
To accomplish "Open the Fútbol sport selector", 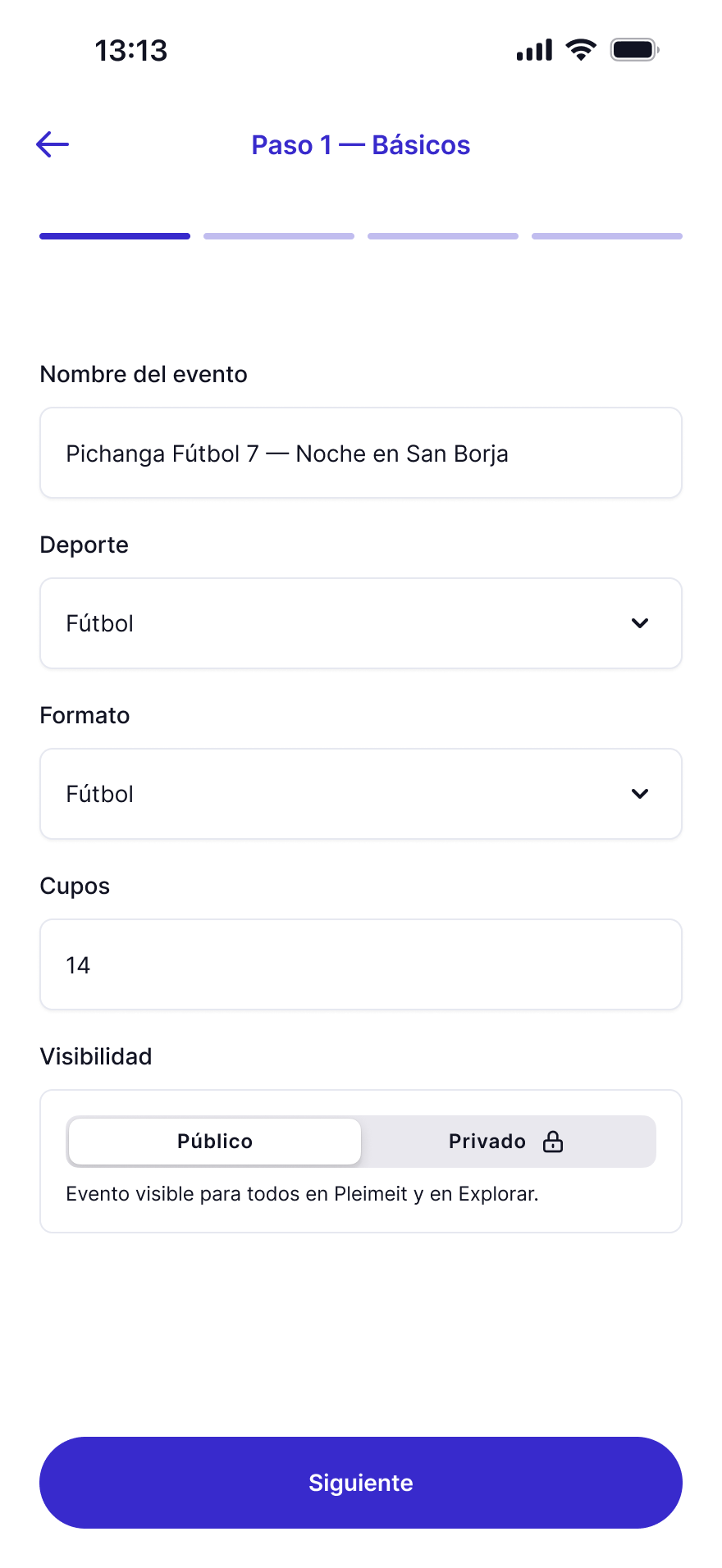I will (x=361, y=623).
